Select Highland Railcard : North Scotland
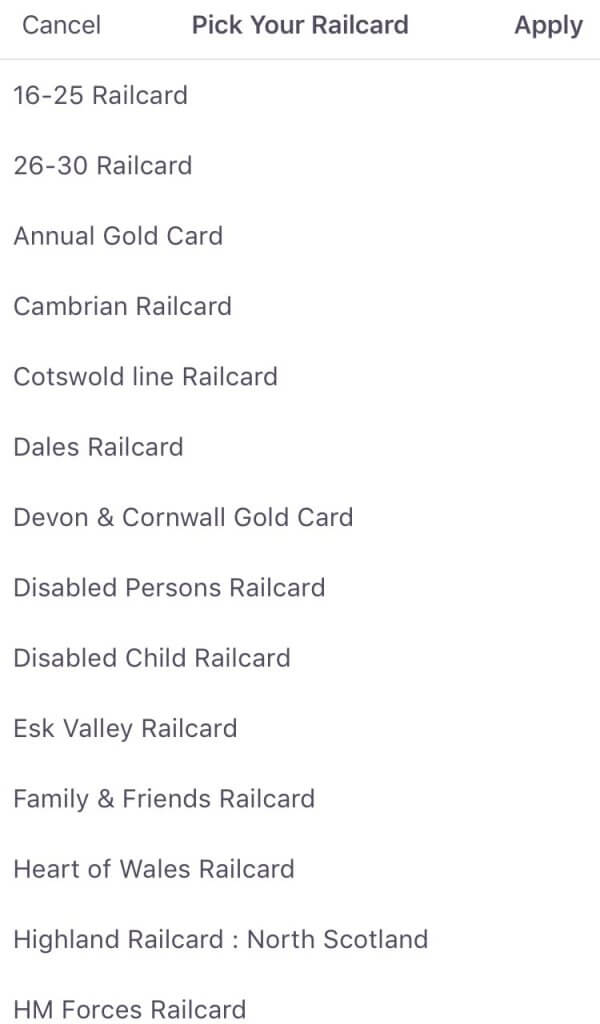600x1024 pixels. coord(220,939)
